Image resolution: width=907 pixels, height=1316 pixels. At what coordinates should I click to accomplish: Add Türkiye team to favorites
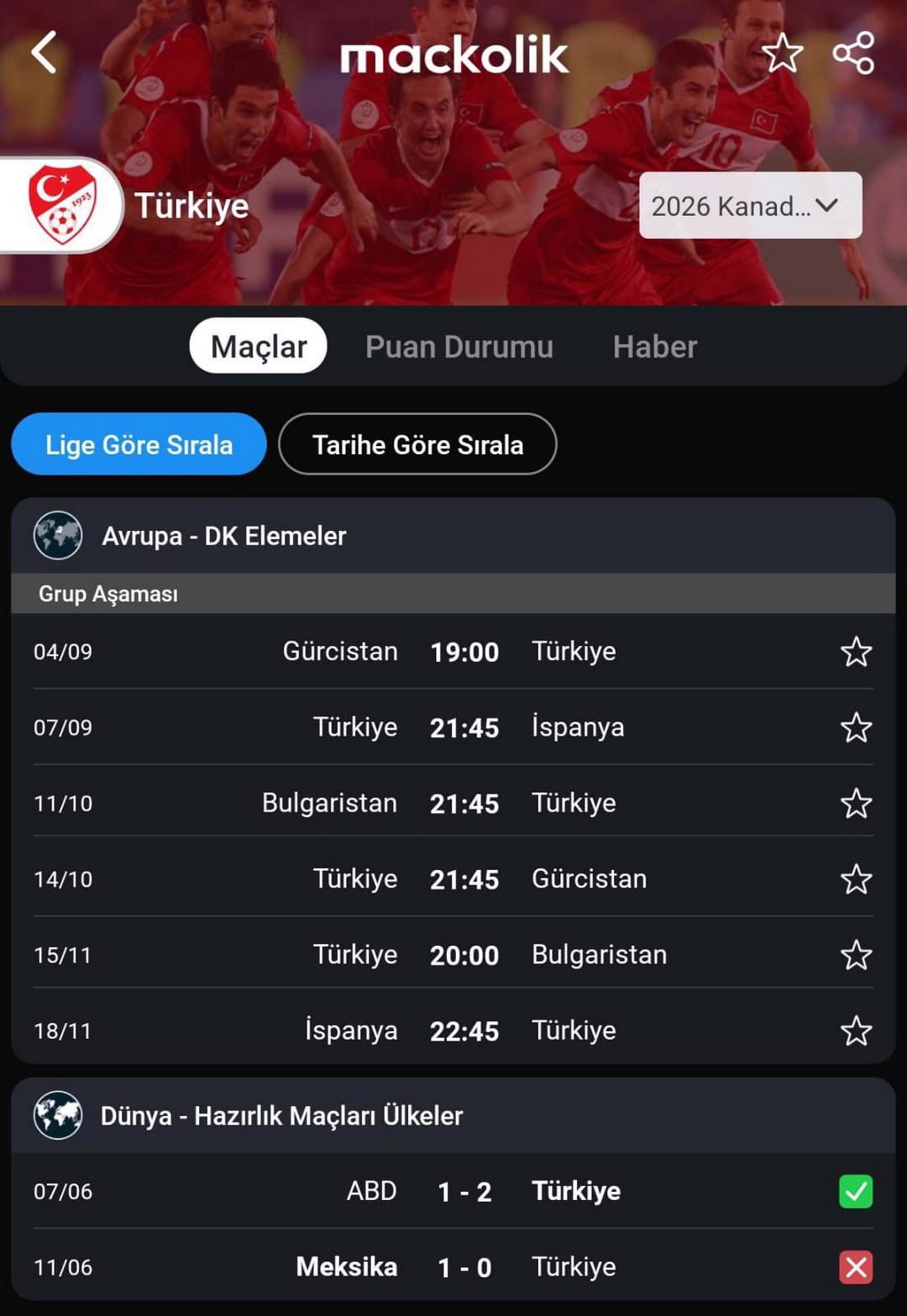point(782,54)
